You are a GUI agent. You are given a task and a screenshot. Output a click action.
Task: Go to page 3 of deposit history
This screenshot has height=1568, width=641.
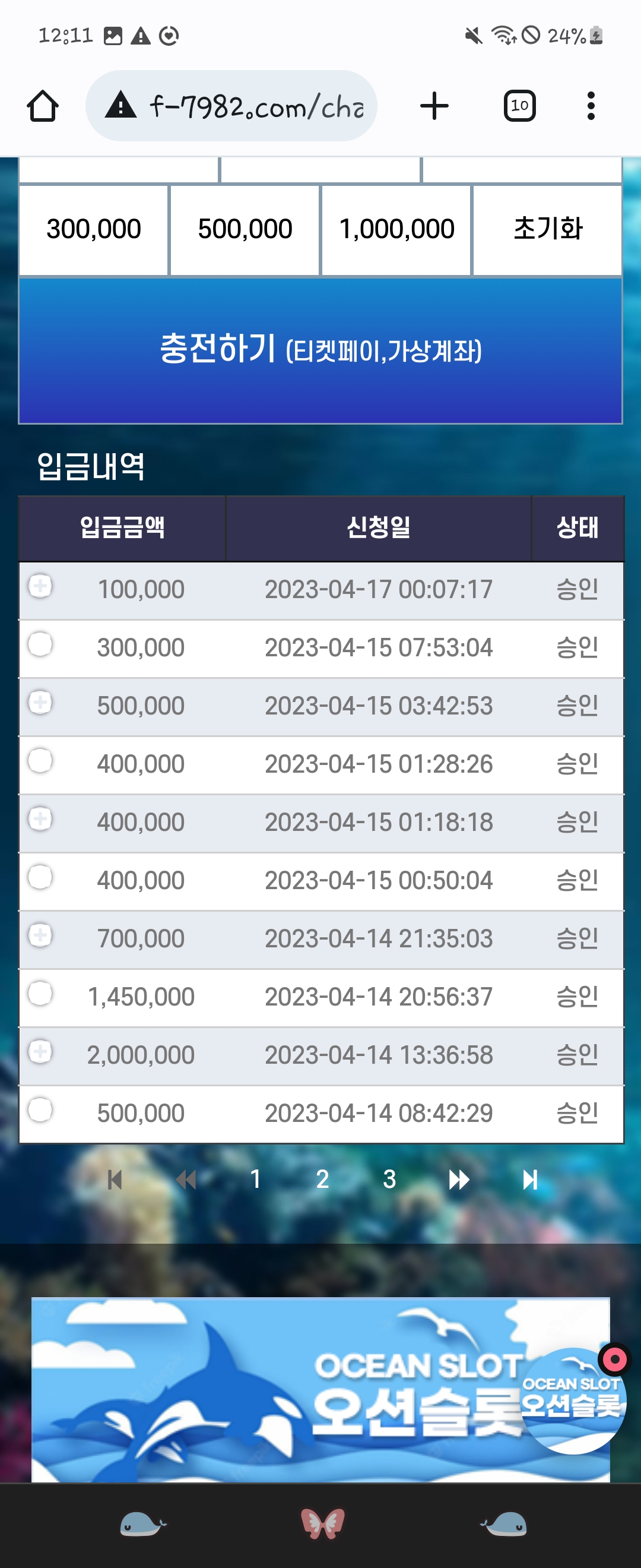pos(389,1179)
